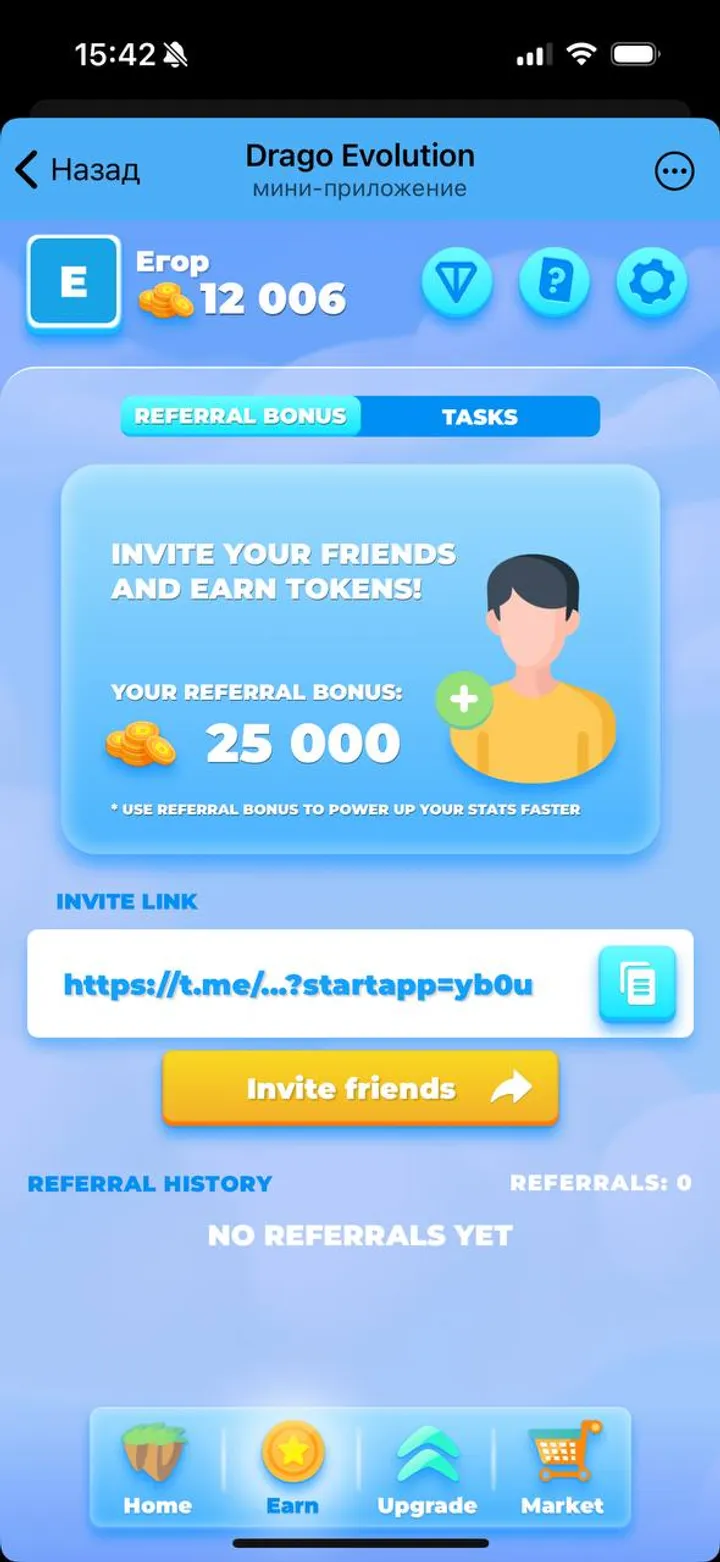Open the settings gear
Image resolution: width=720 pixels, height=1562 pixels.
[651, 284]
